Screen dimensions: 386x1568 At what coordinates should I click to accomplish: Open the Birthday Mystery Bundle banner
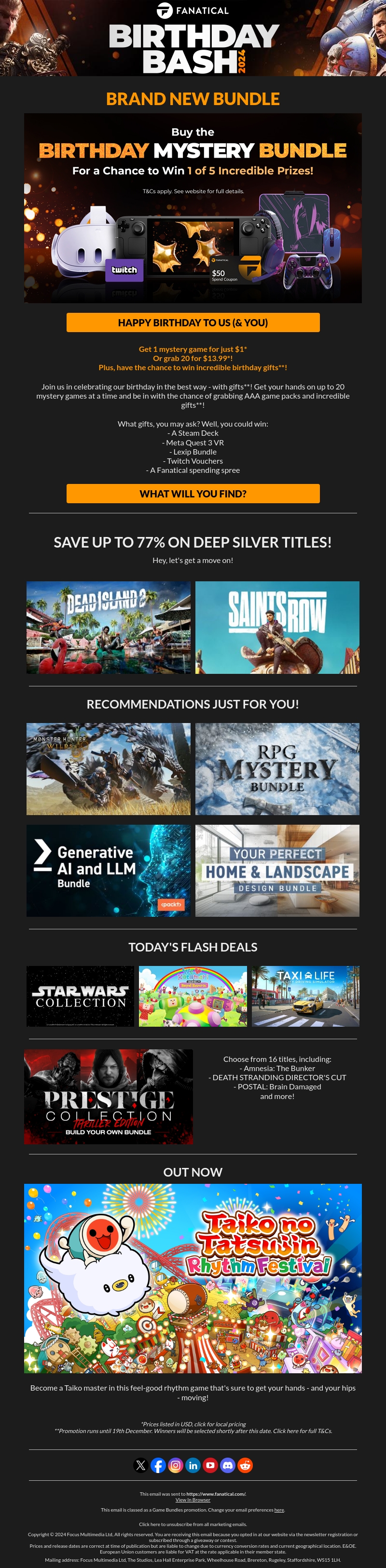193,208
